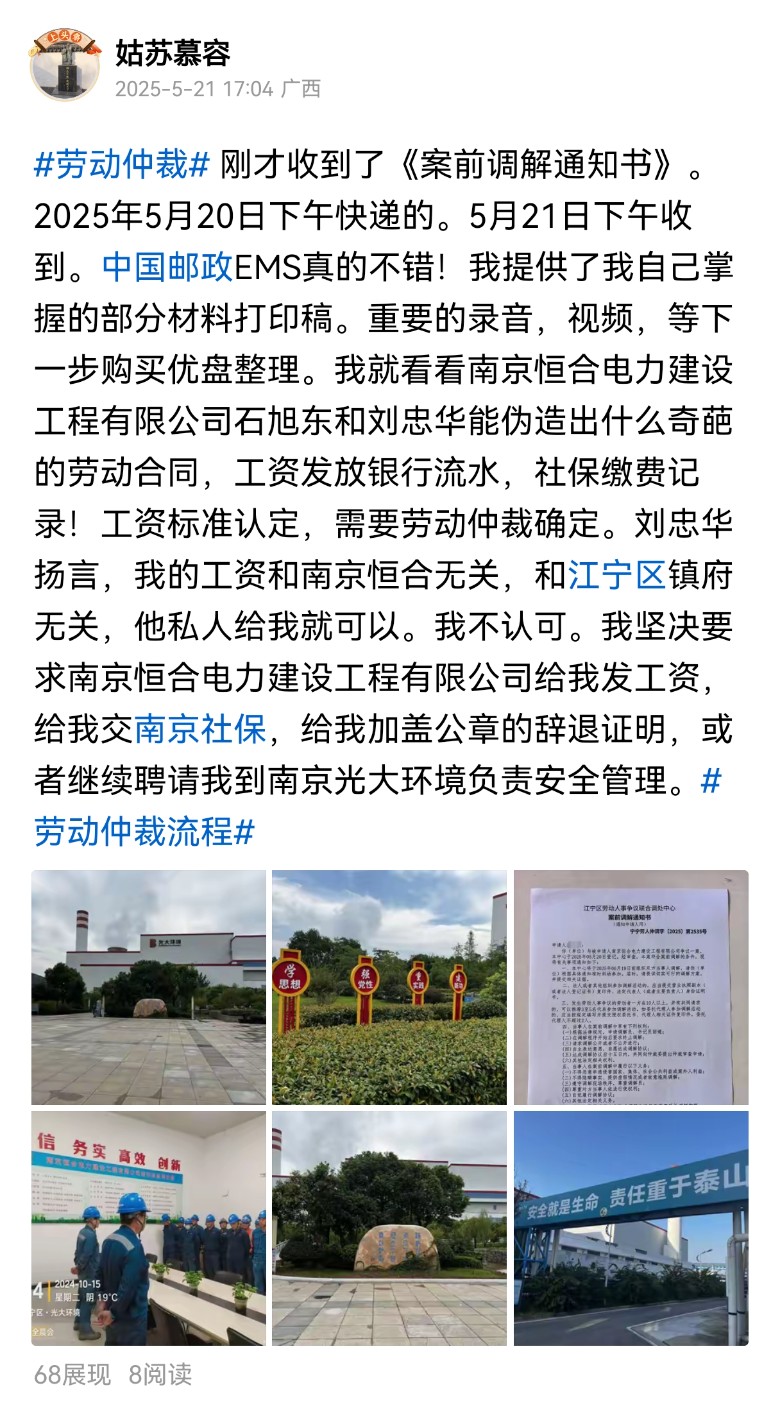Viewport: 780px width, 1417px height.
Task: Open 姑苏慕容's profile avatar
Action: (66, 64)
